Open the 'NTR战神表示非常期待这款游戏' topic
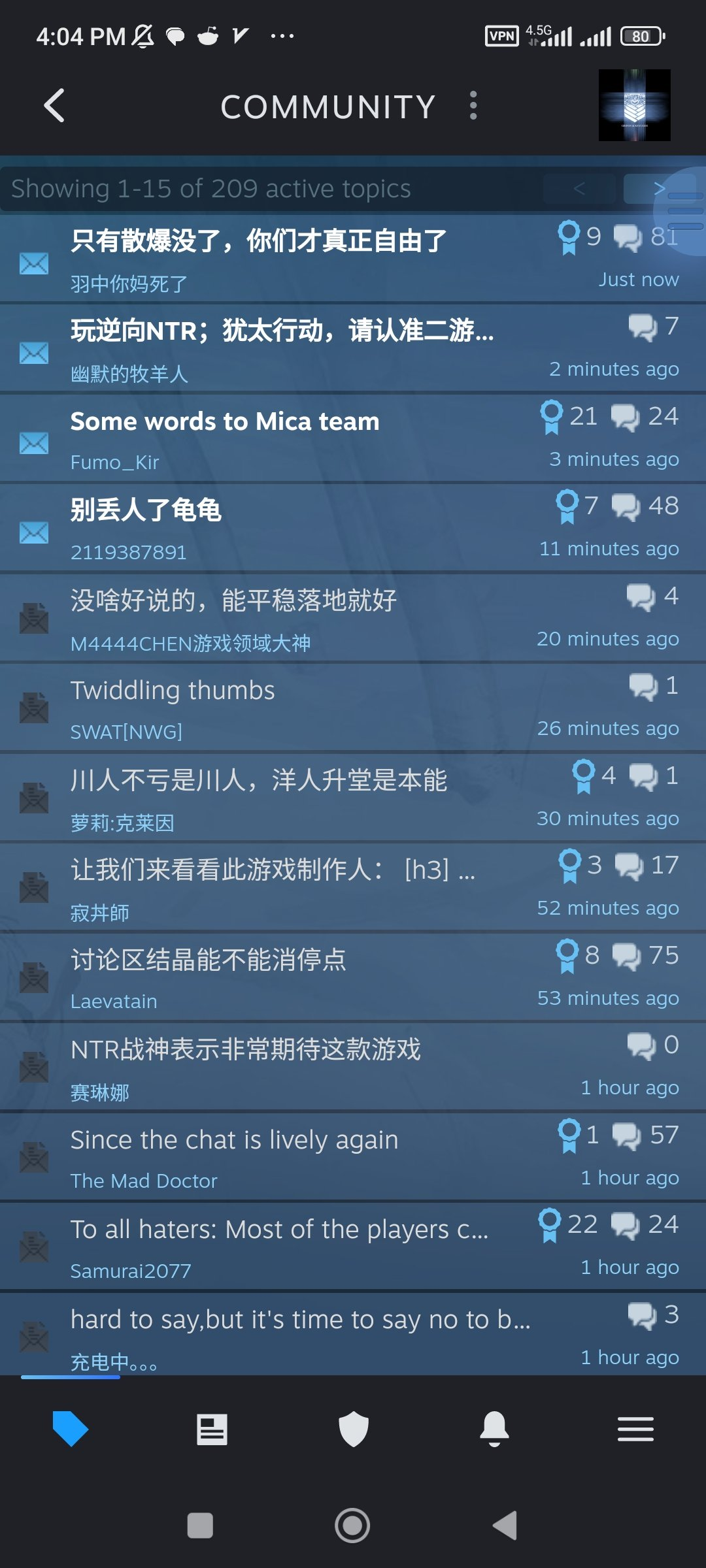The image size is (706, 1568). (353, 1067)
